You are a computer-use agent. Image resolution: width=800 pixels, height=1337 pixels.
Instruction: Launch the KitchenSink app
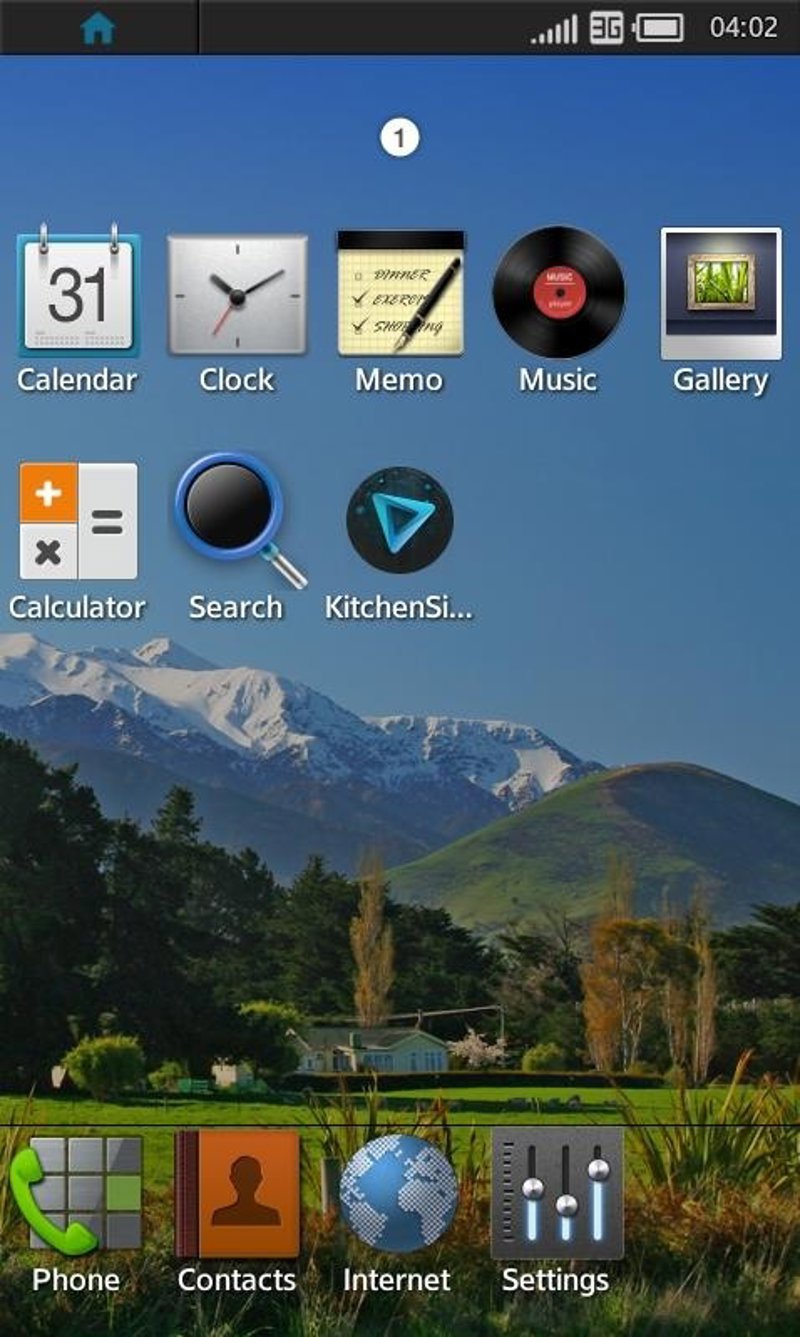pyautogui.click(x=399, y=521)
